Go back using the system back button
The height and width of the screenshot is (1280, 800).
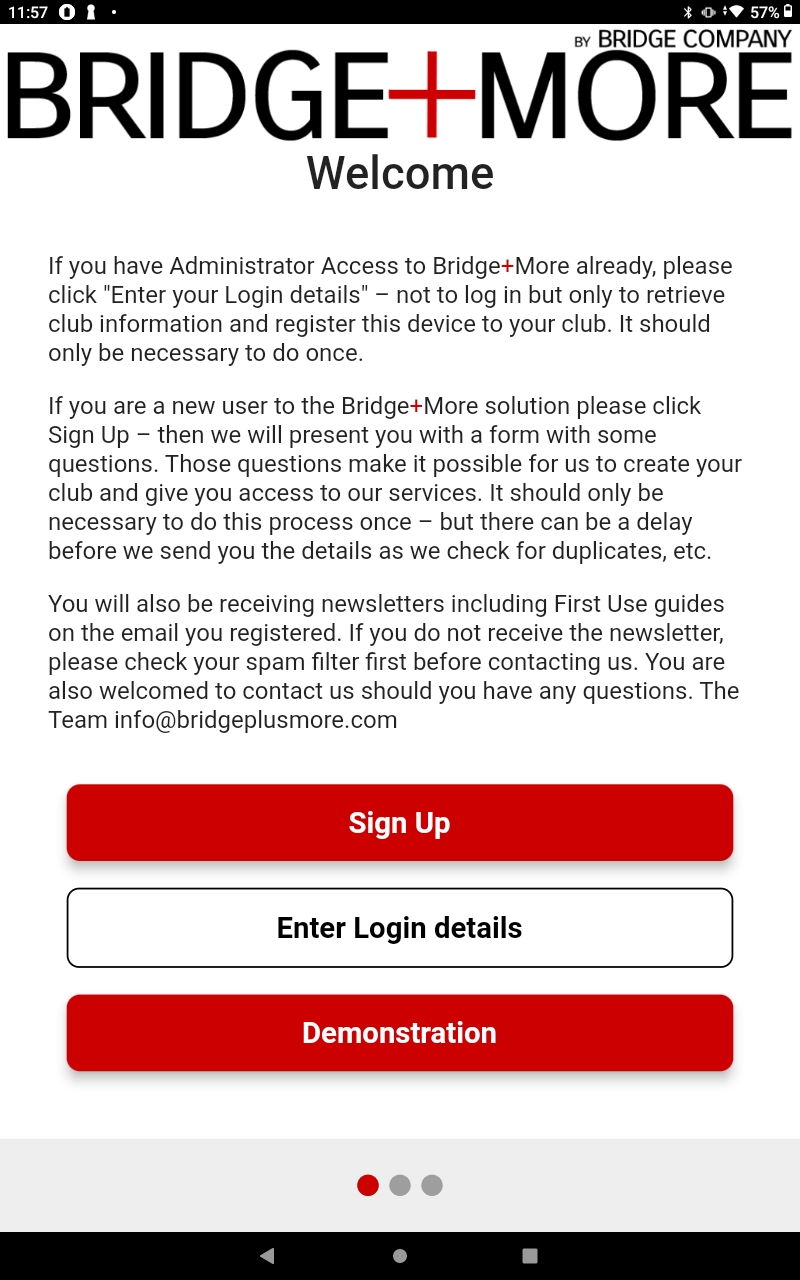pyautogui.click(x=267, y=1256)
